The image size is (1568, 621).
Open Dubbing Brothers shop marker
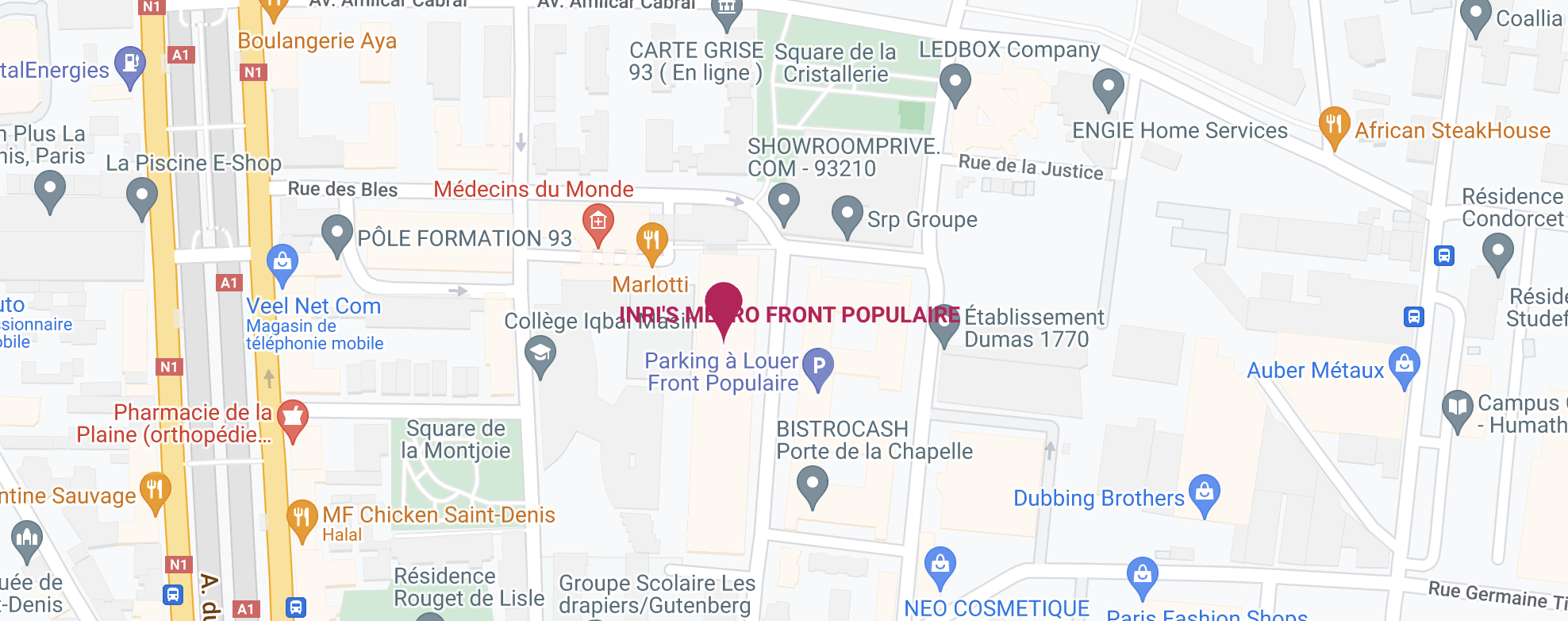pos(1204,492)
